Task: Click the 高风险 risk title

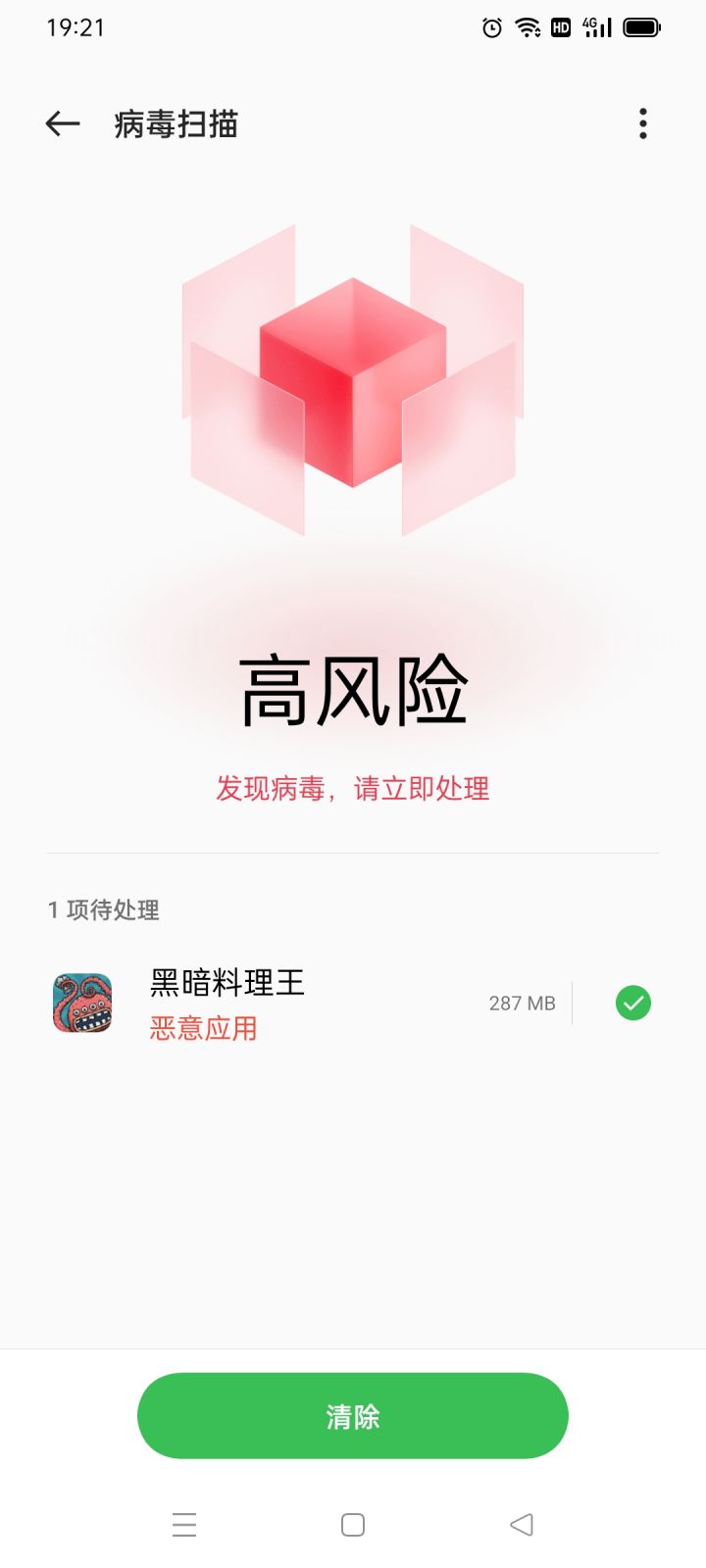Action: coord(353,686)
